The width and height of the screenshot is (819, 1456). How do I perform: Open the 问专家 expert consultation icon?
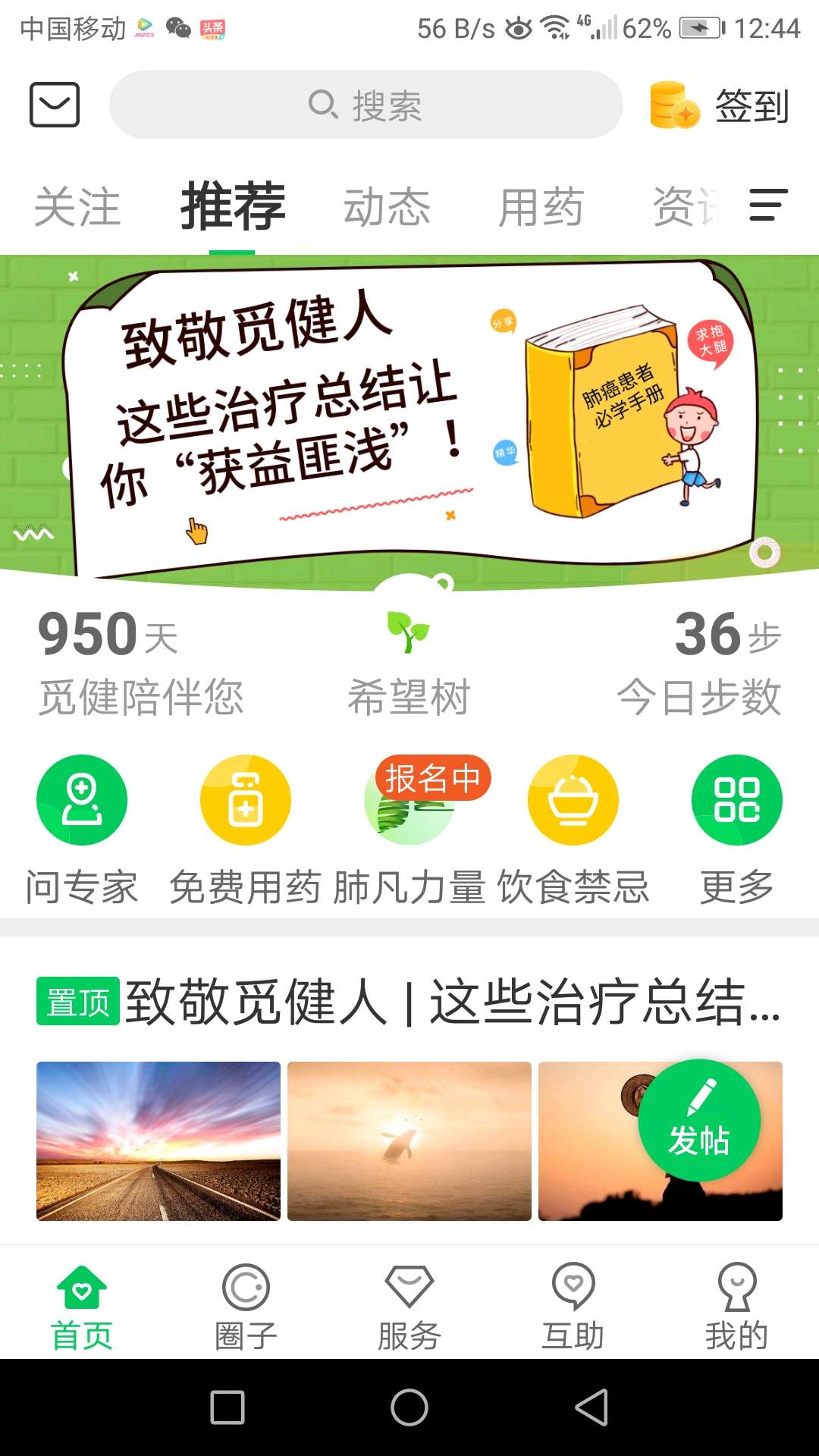point(82,800)
